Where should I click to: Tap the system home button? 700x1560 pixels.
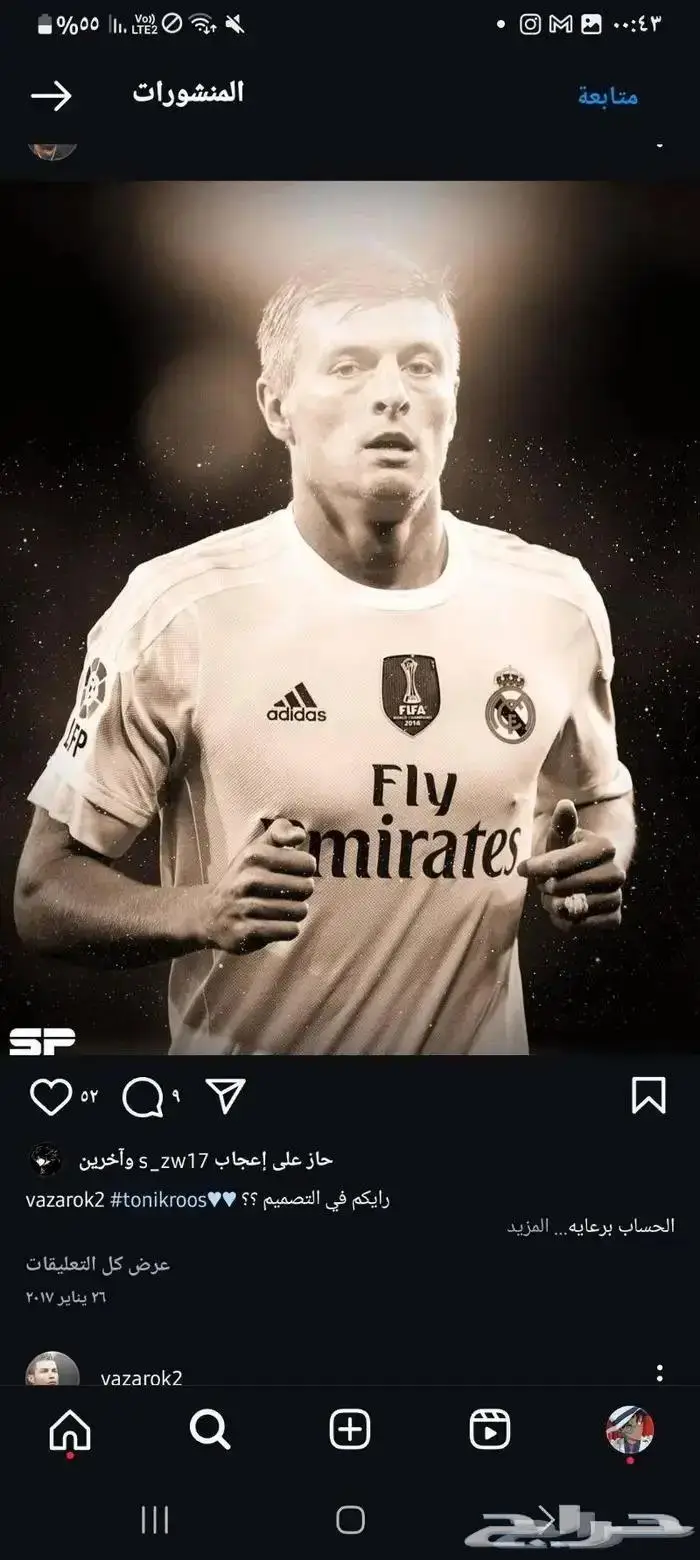(350, 1520)
